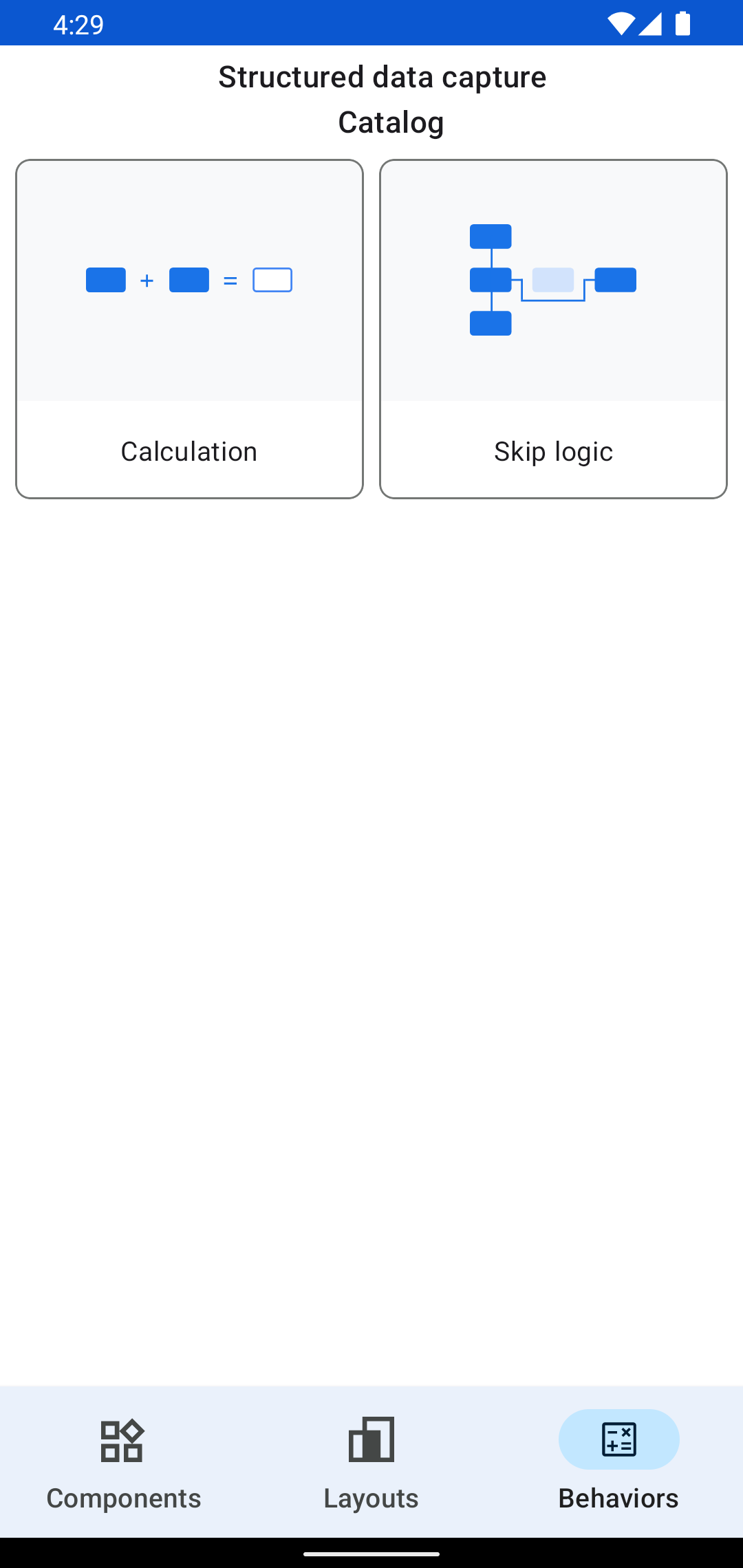Tap the Skip logic label text
This screenshot has width=743, height=1568.
pos(554,451)
